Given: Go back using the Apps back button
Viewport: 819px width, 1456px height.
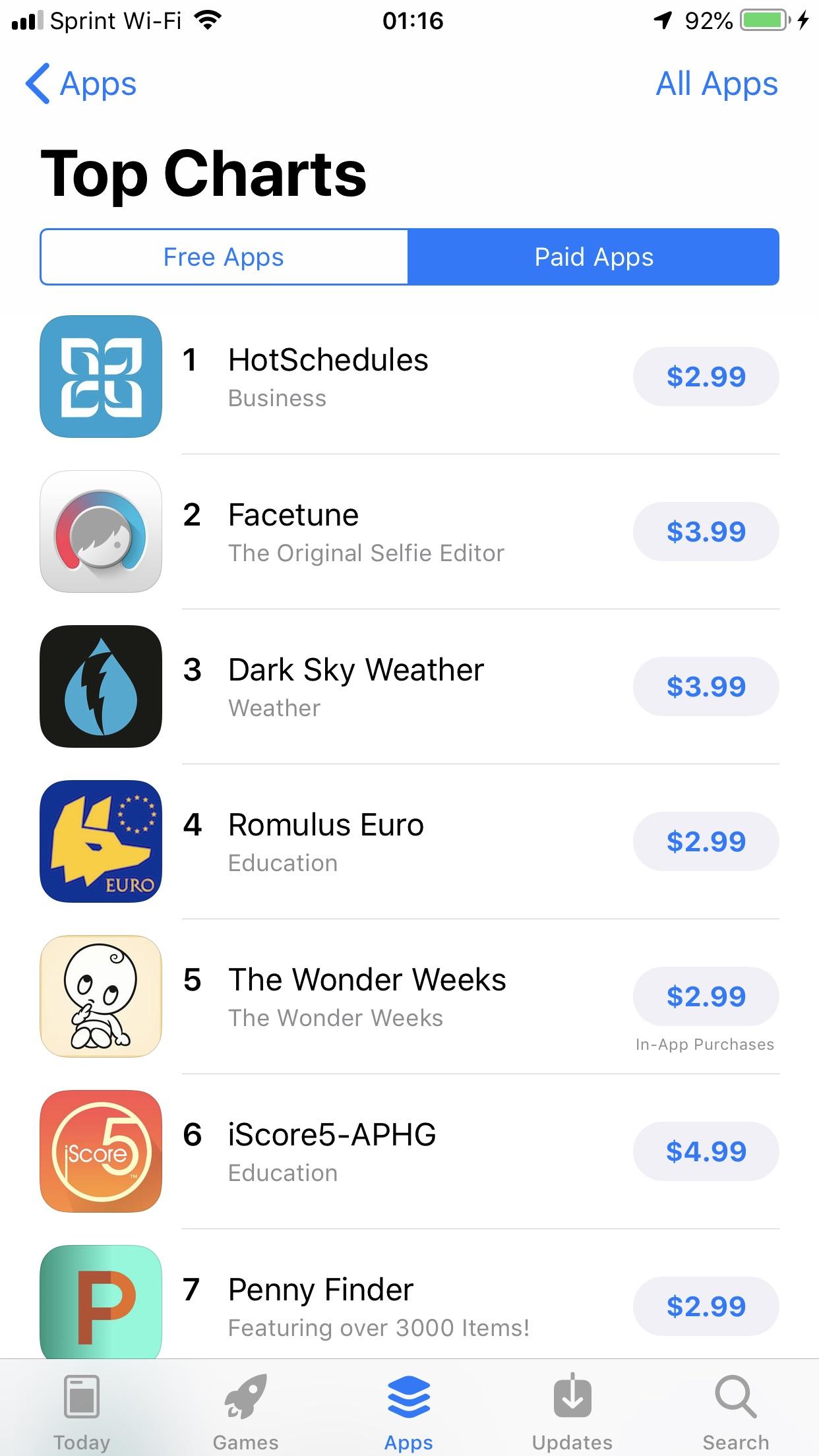Looking at the screenshot, I should point(82,84).
